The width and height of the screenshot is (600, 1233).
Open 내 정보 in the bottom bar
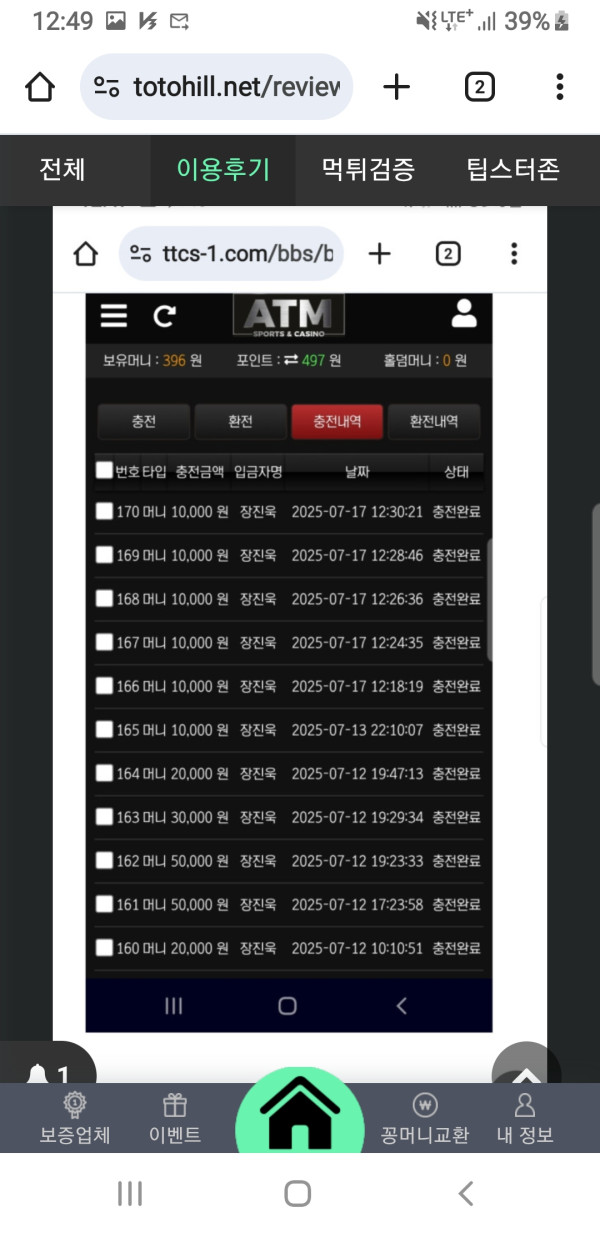click(525, 1118)
